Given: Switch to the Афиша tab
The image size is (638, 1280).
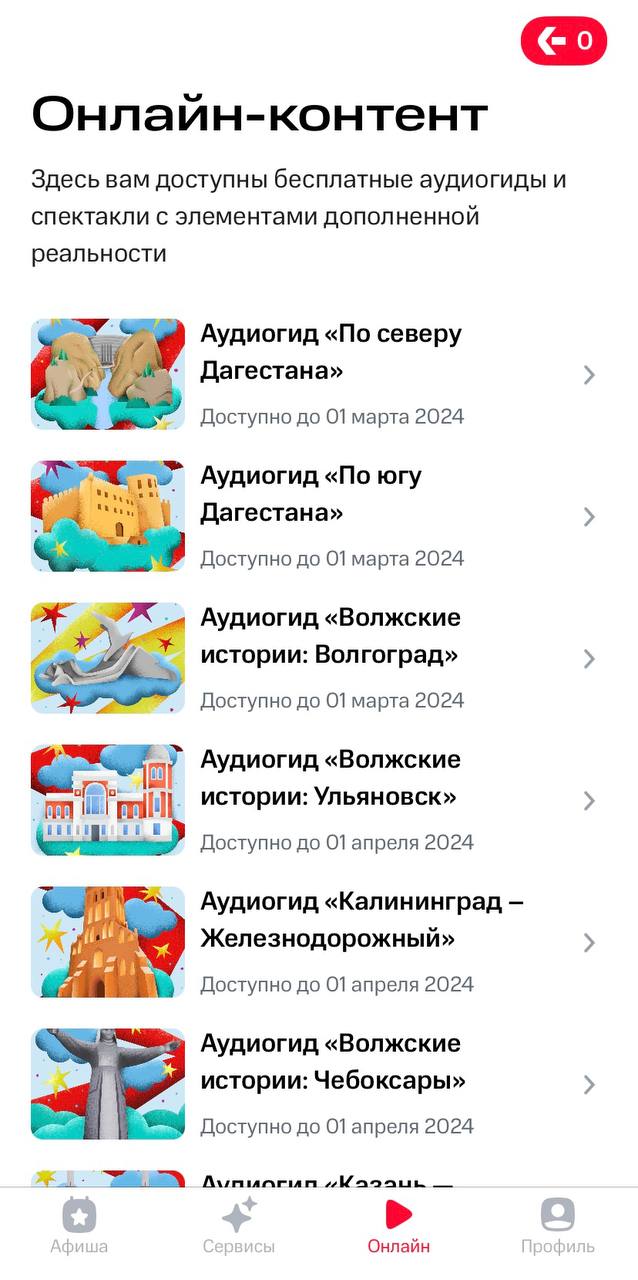Looking at the screenshot, I should click(79, 1227).
